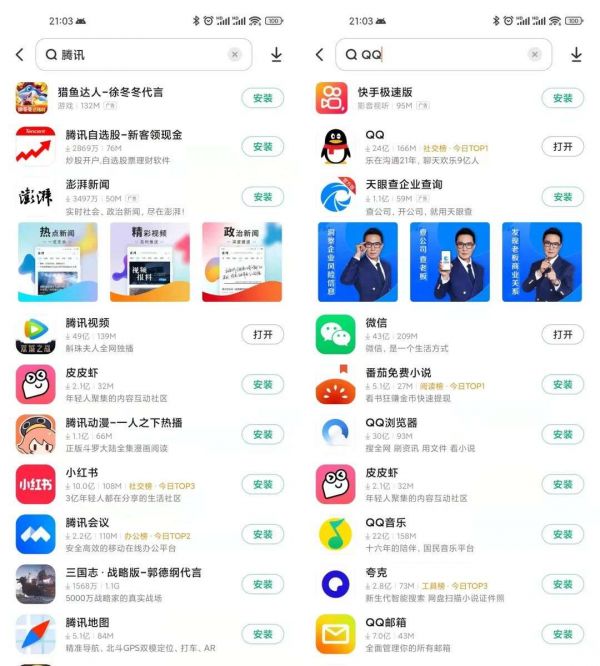
Task: Install 腾讯动漫
Action: coord(263,435)
